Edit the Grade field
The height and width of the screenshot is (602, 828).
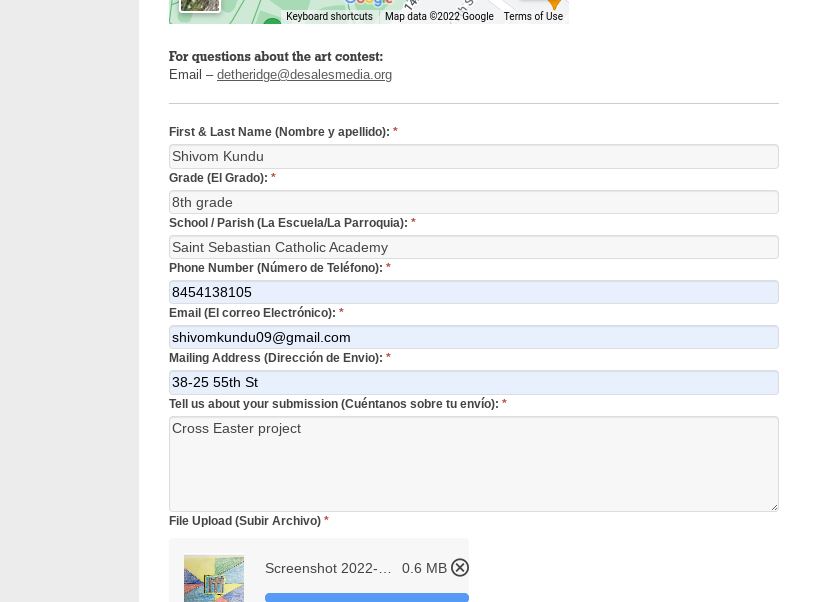pyautogui.click(x=474, y=202)
